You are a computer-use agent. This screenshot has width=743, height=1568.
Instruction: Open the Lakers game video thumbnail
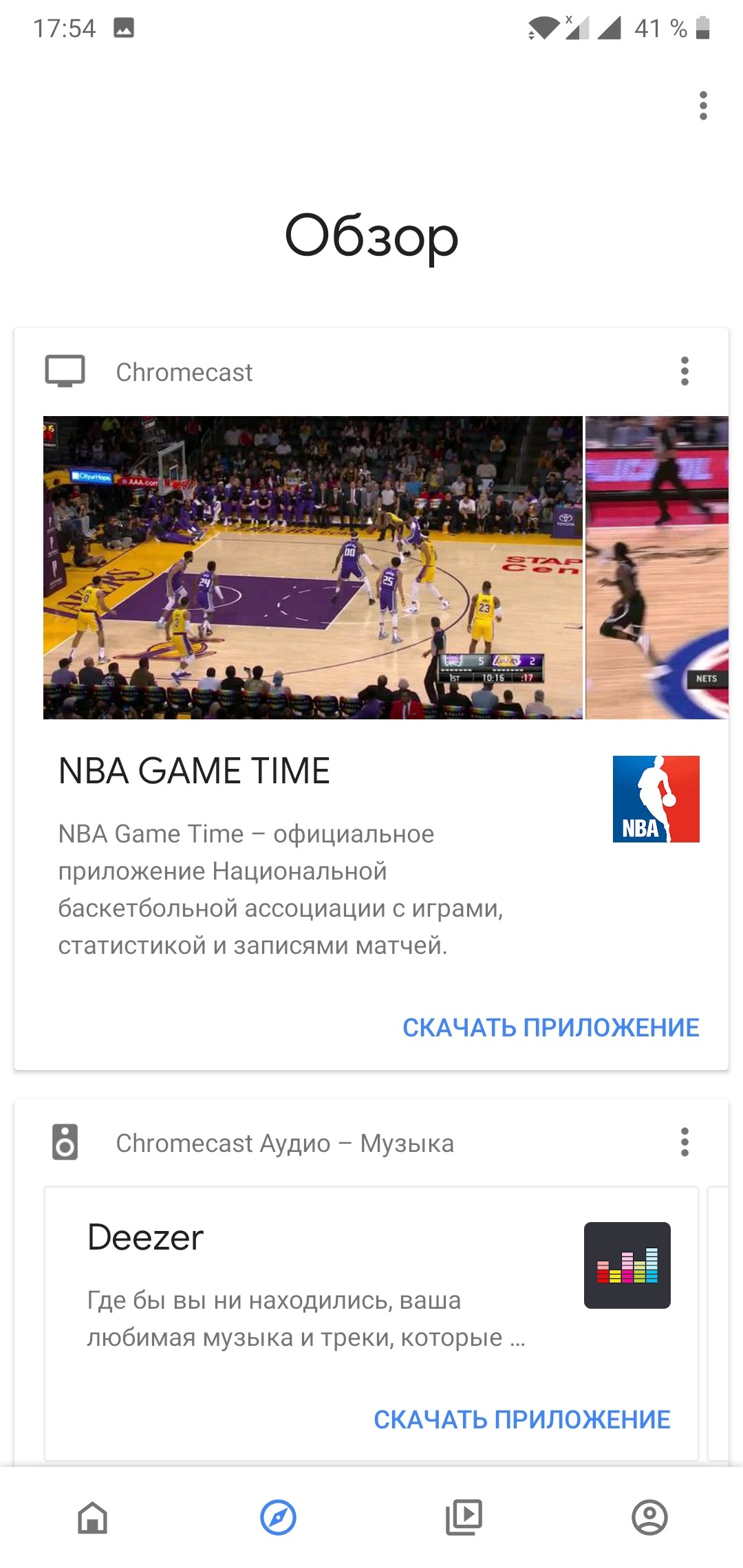click(x=313, y=567)
